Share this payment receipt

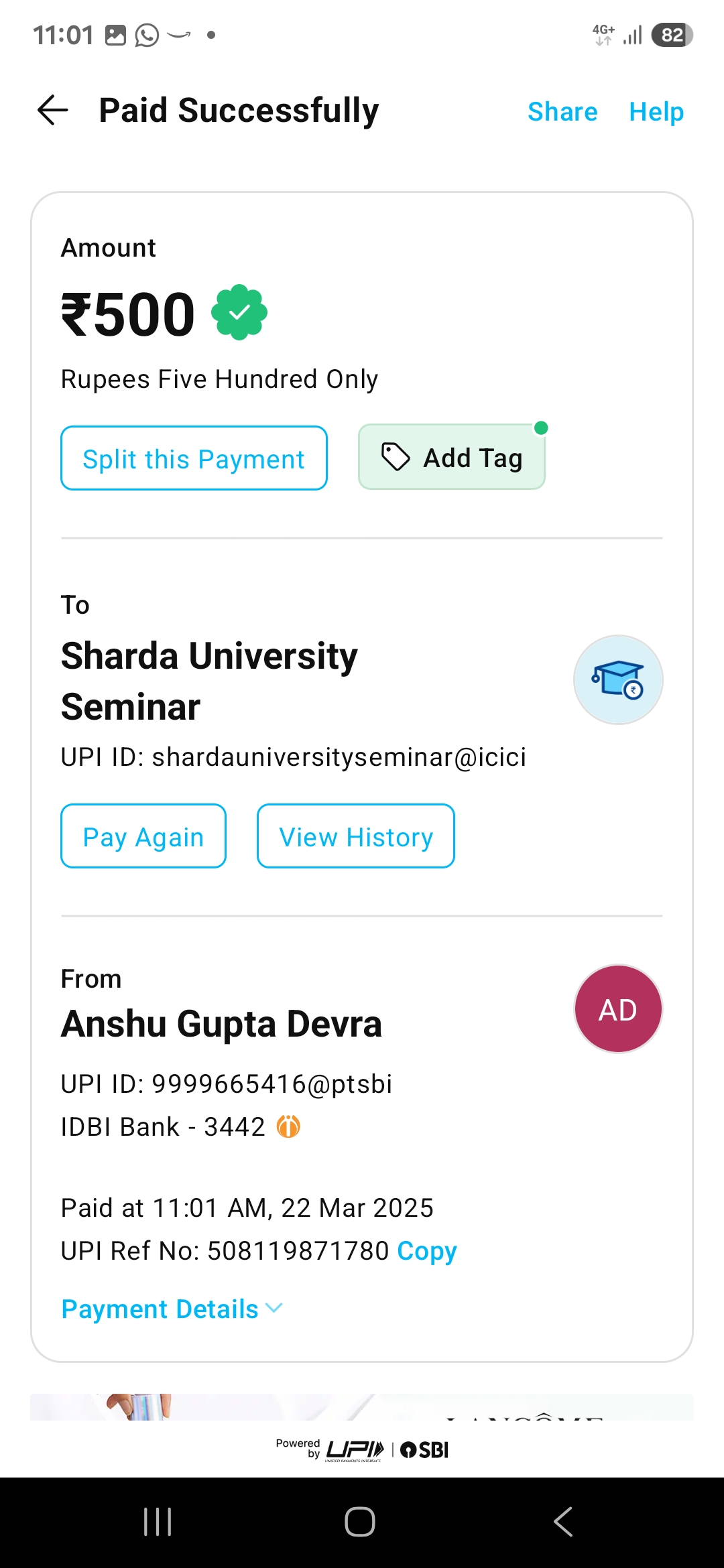(x=562, y=111)
